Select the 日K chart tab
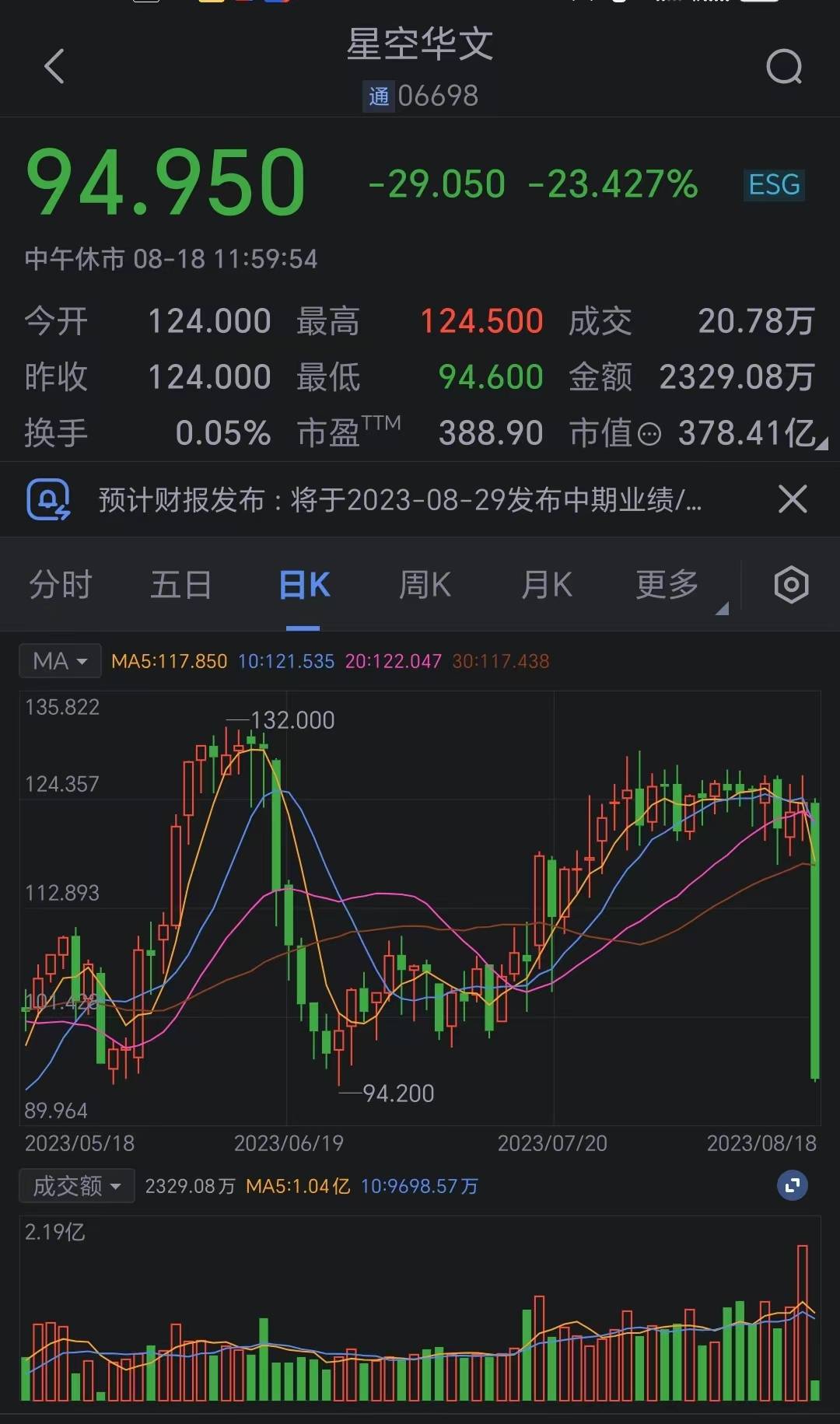This screenshot has width=840, height=1424. [304, 585]
